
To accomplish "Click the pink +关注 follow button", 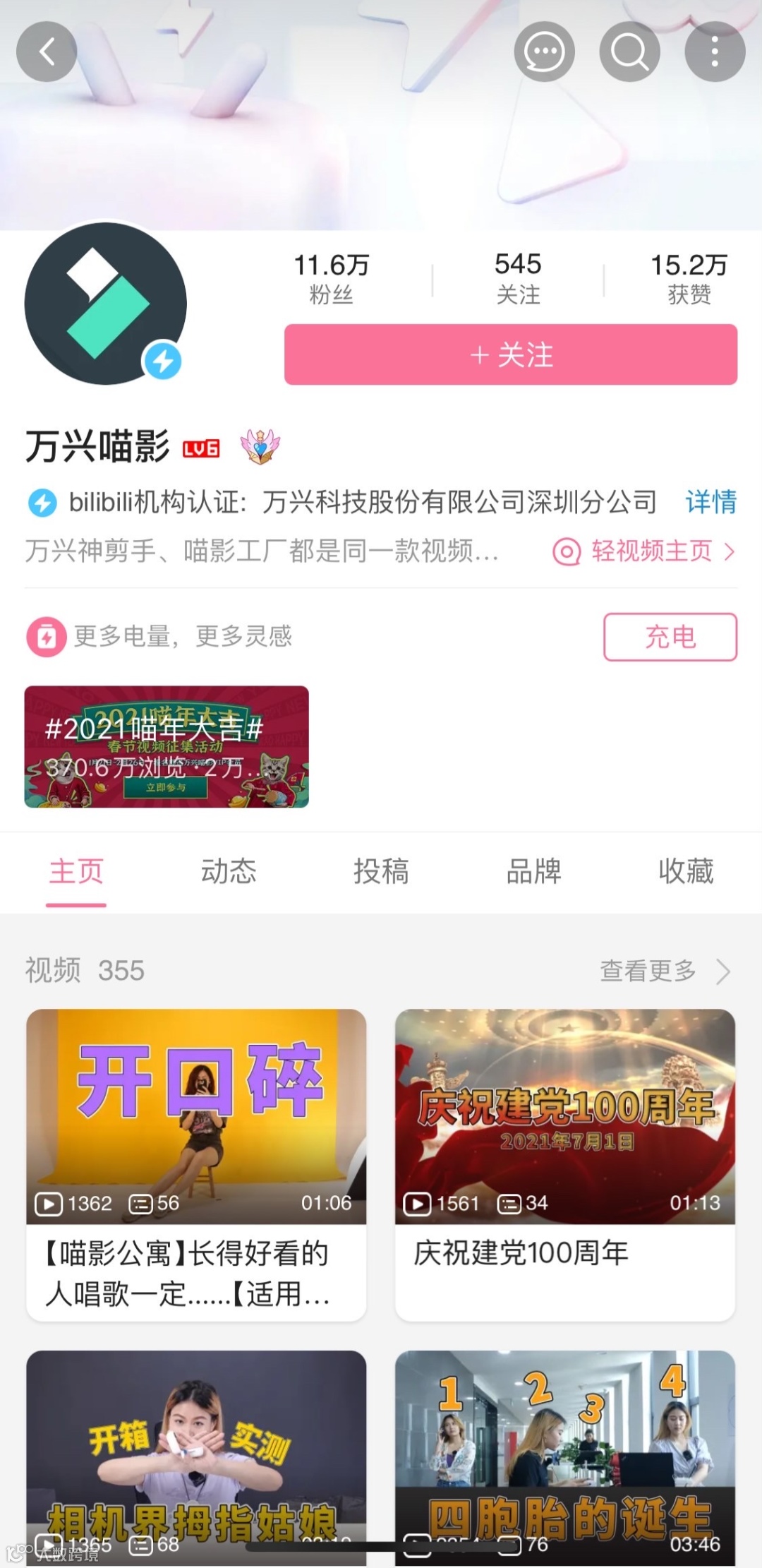I will (512, 355).
